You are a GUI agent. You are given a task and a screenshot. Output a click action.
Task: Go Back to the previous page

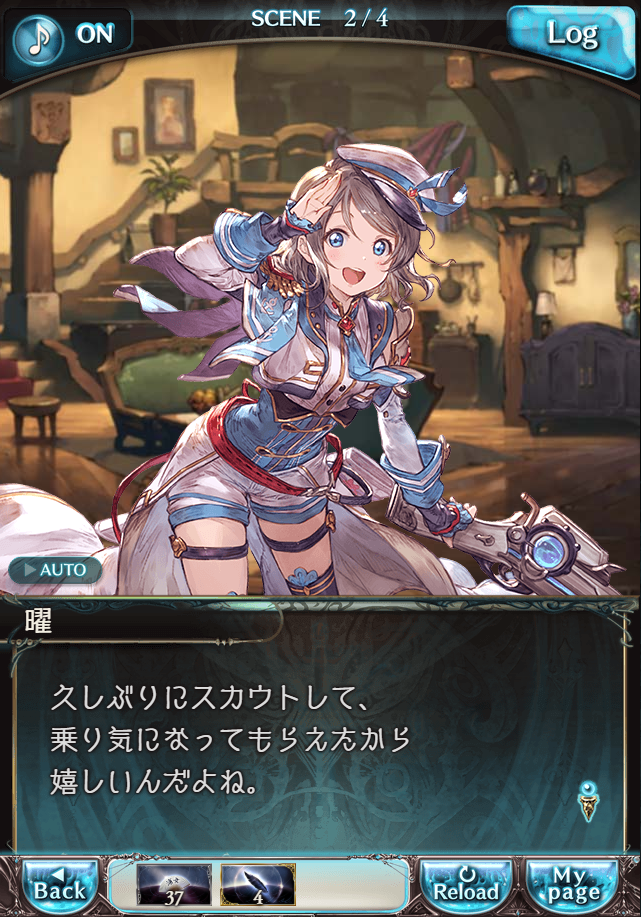[60, 885]
